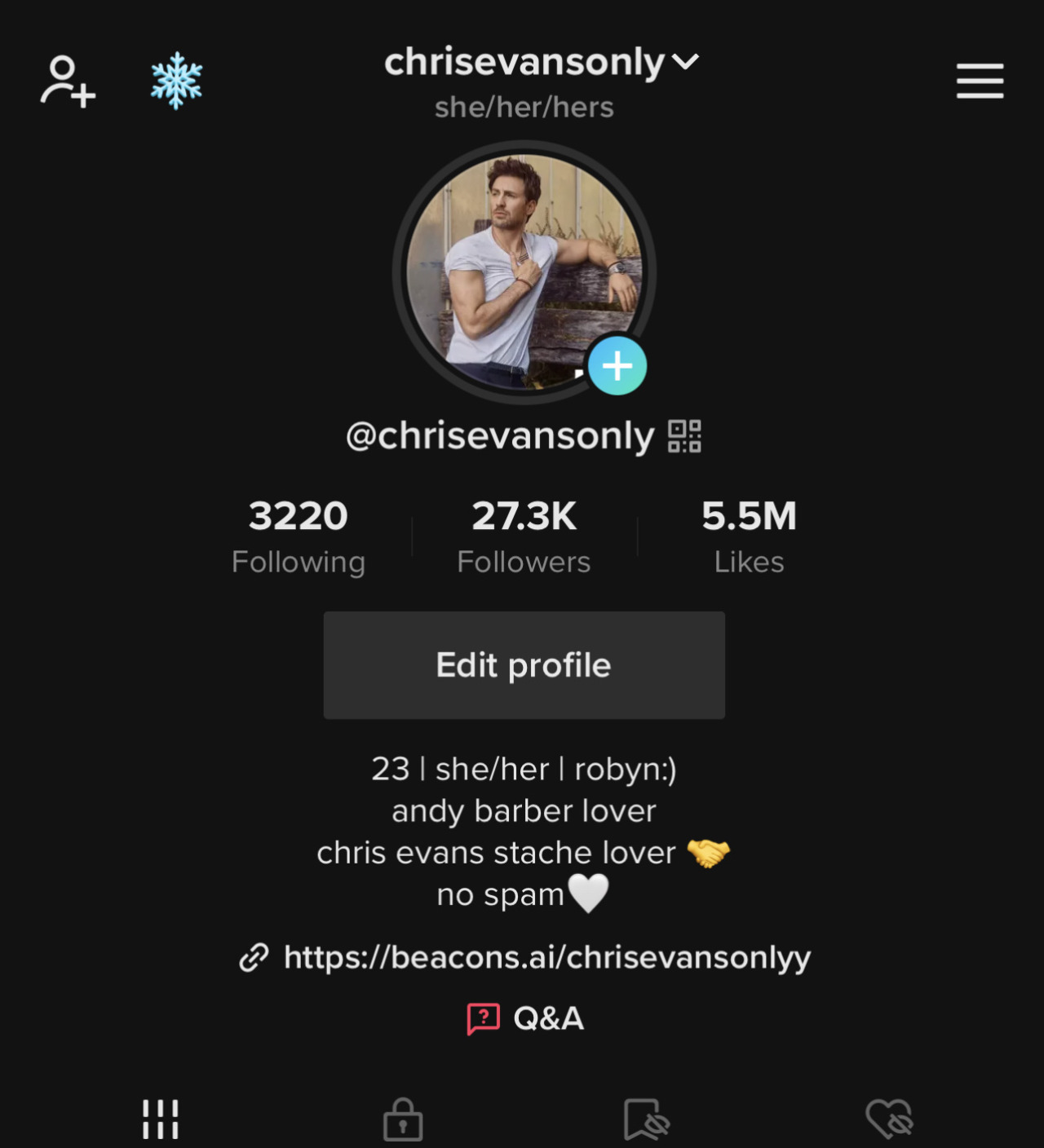Image resolution: width=1044 pixels, height=1148 pixels.
Task: Tap Edit profile
Action: pos(524,665)
